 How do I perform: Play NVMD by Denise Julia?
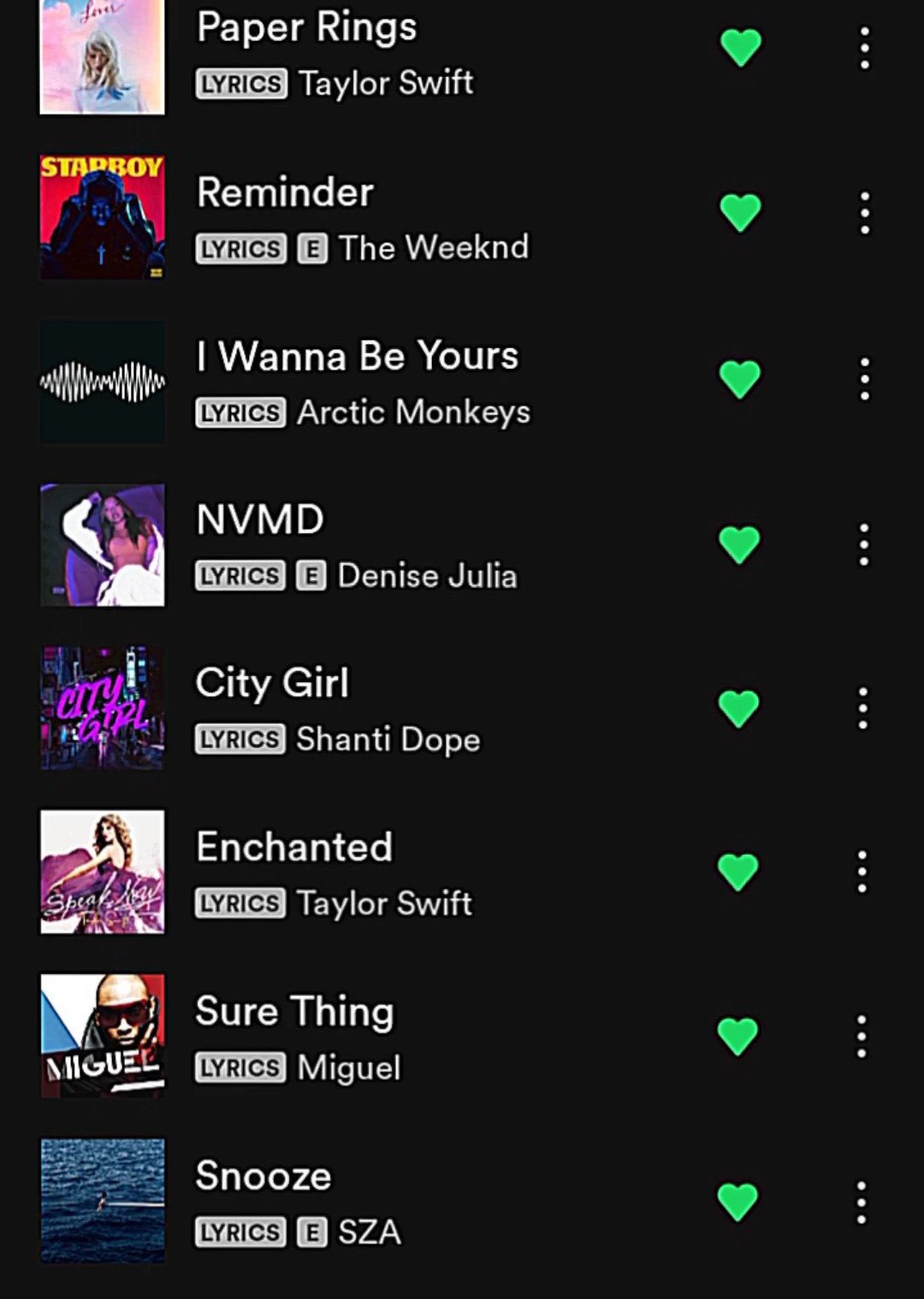pyautogui.click(x=260, y=519)
